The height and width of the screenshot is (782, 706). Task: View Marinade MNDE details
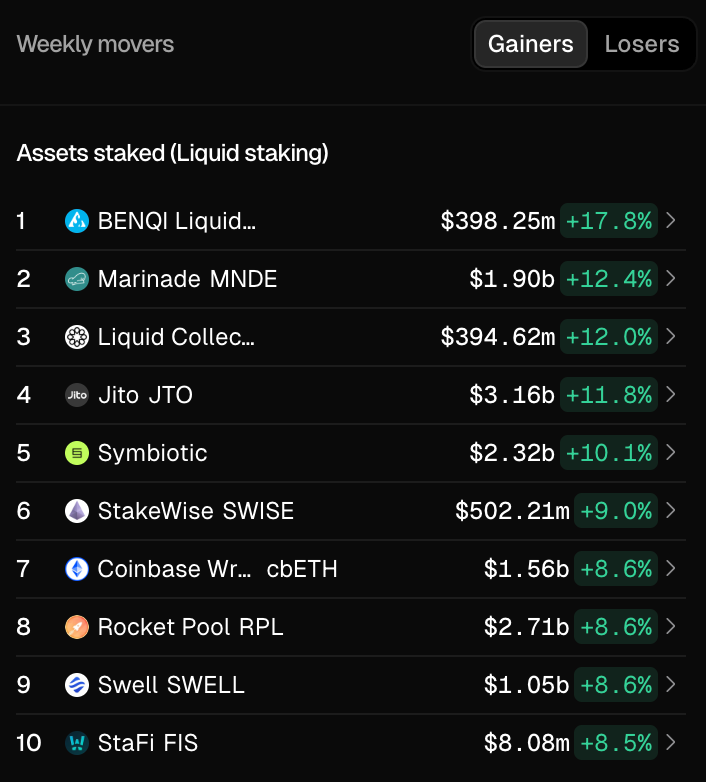point(346,279)
